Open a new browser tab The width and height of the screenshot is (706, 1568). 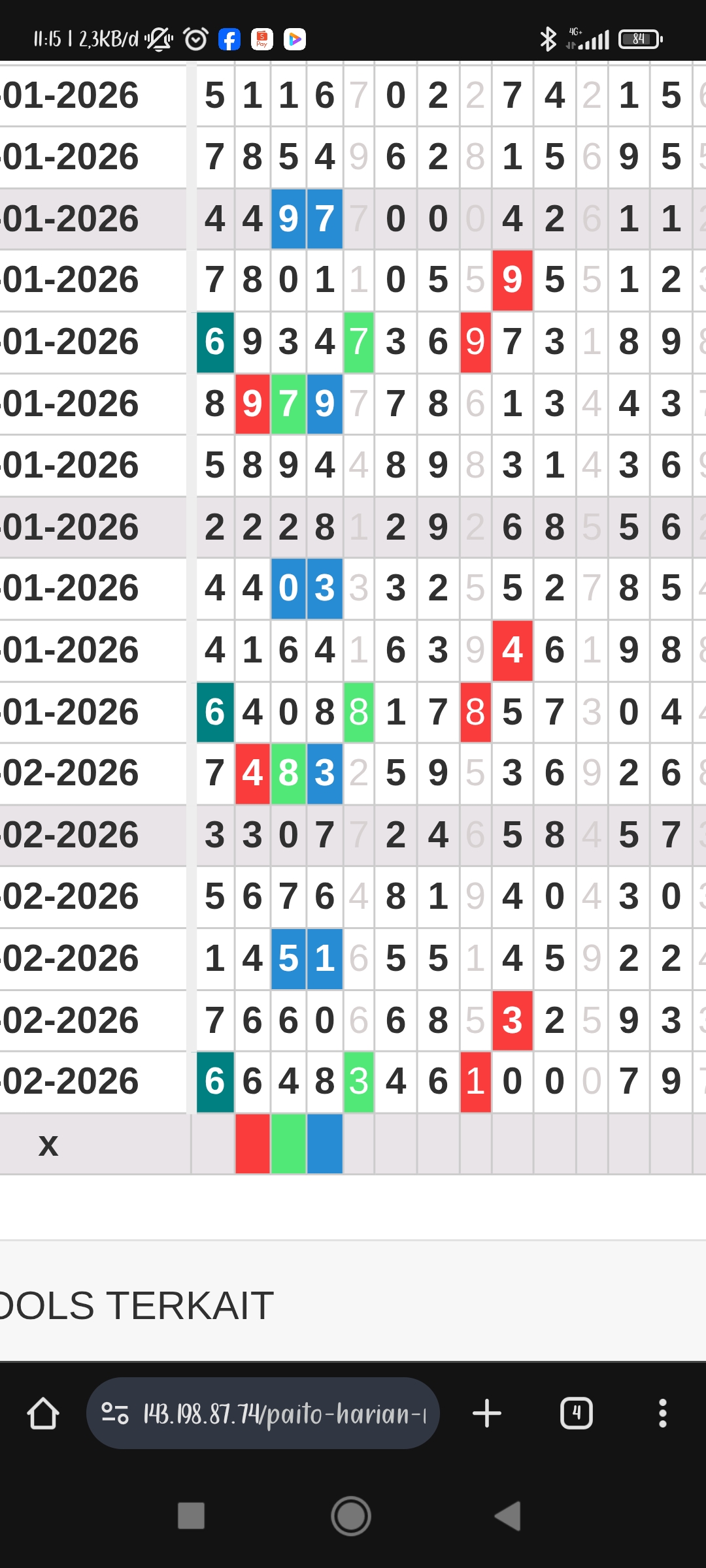[487, 1414]
